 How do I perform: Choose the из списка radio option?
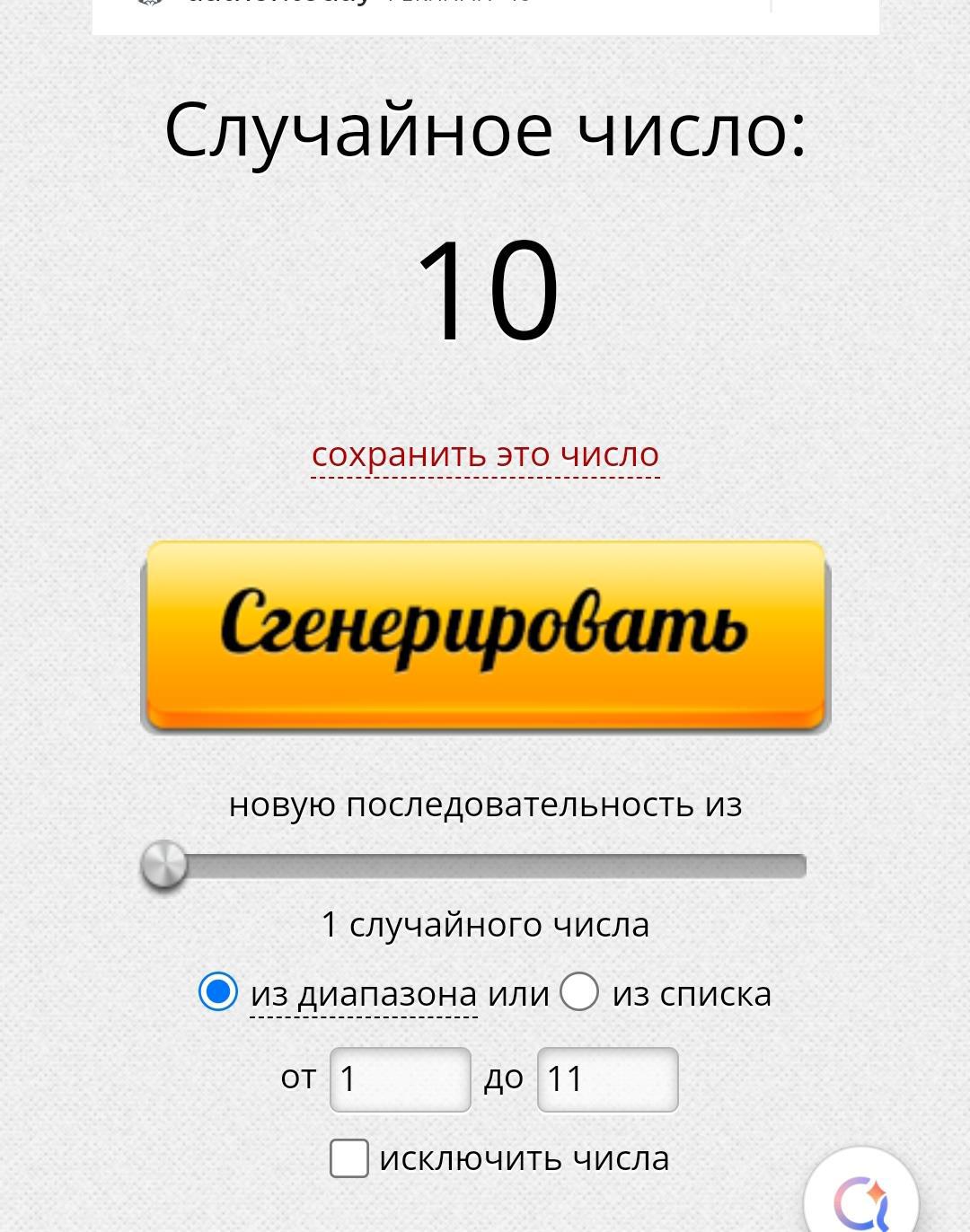pos(579,992)
